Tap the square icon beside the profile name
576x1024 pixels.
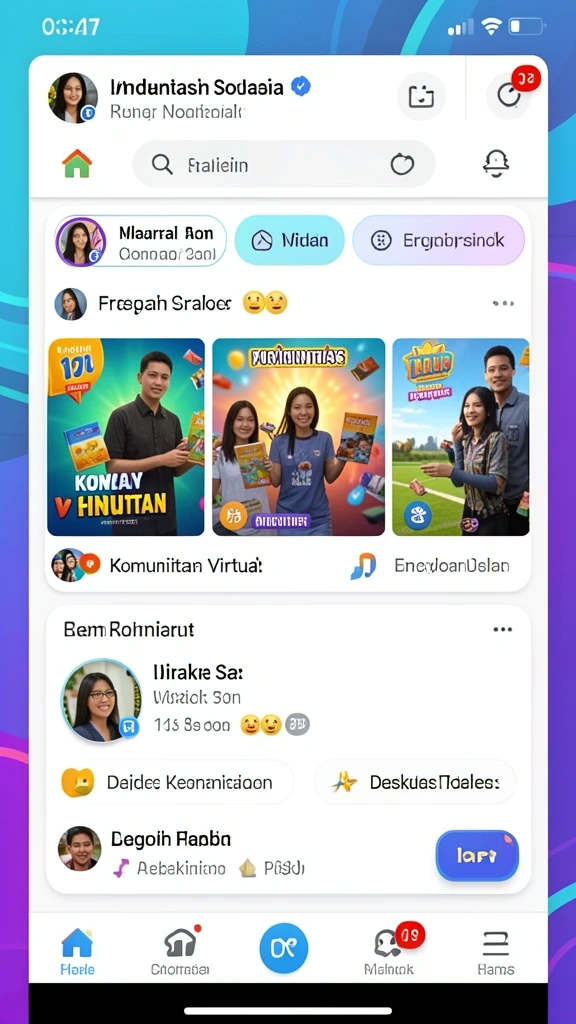pos(421,96)
